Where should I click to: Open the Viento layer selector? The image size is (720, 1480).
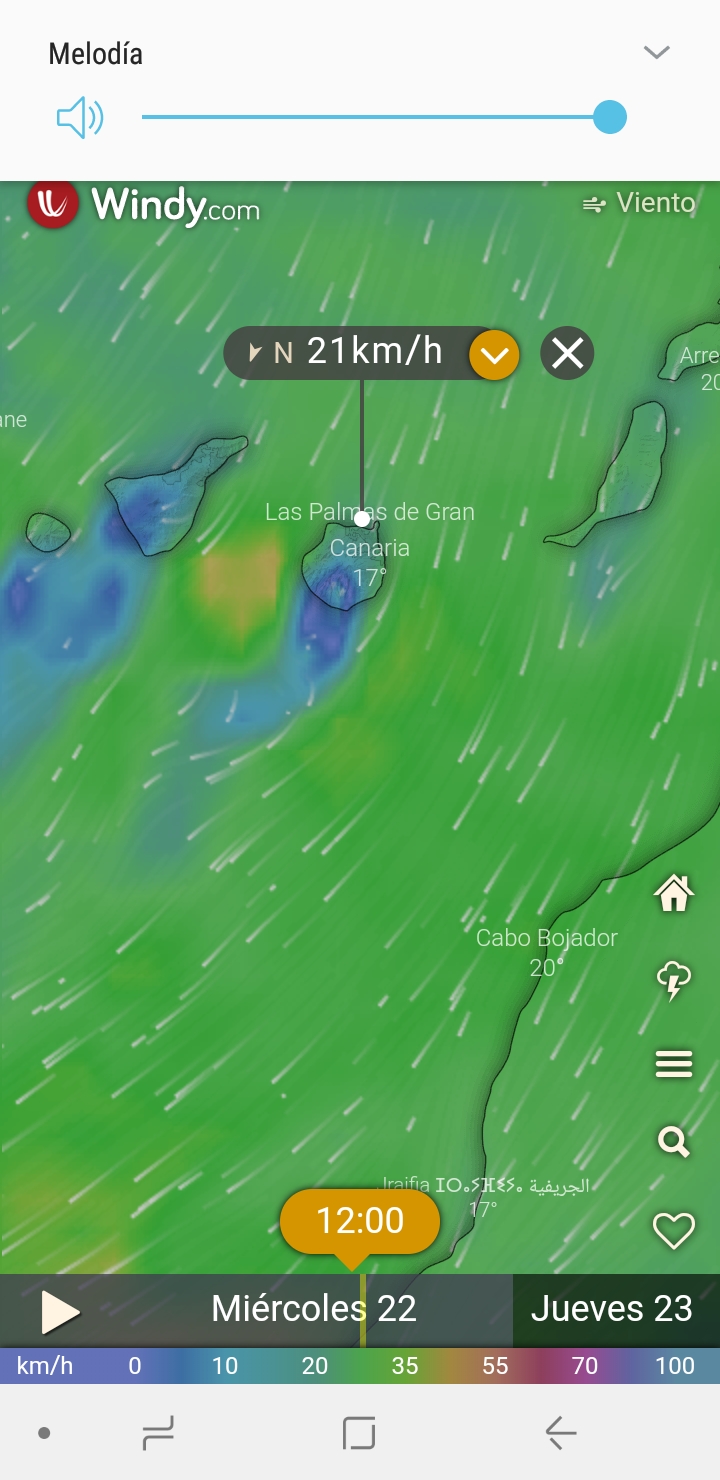click(x=640, y=203)
